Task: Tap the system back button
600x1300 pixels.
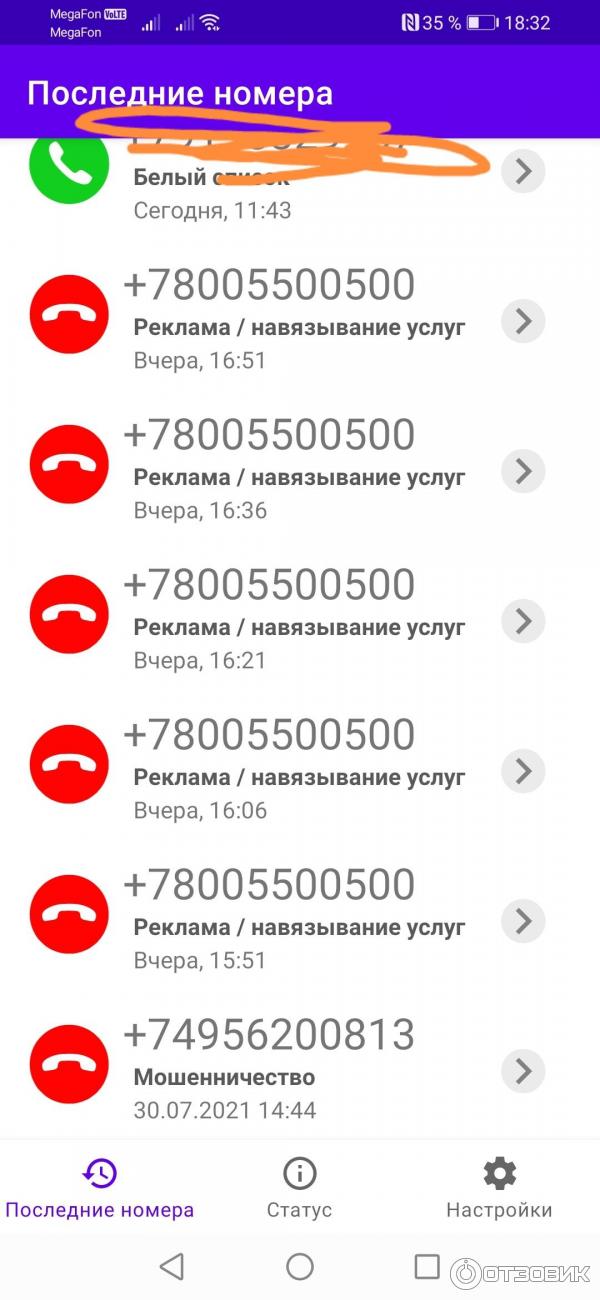Action: click(x=172, y=1267)
